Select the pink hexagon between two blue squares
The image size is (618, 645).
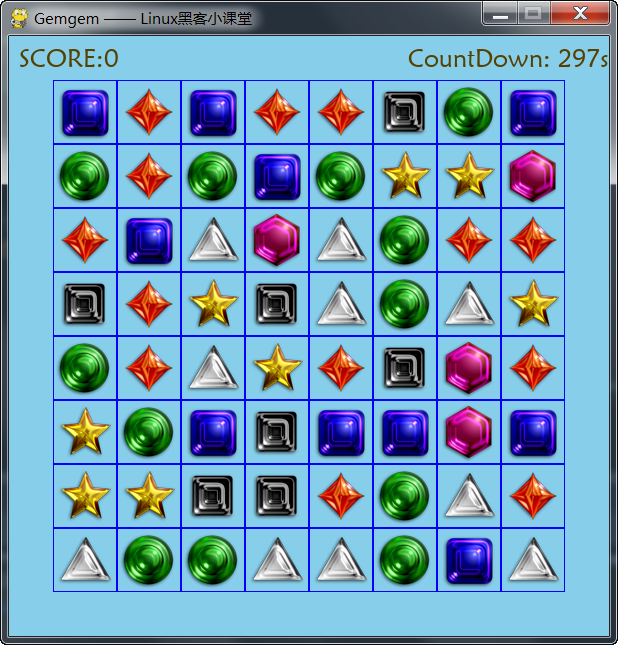pos(468,432)
